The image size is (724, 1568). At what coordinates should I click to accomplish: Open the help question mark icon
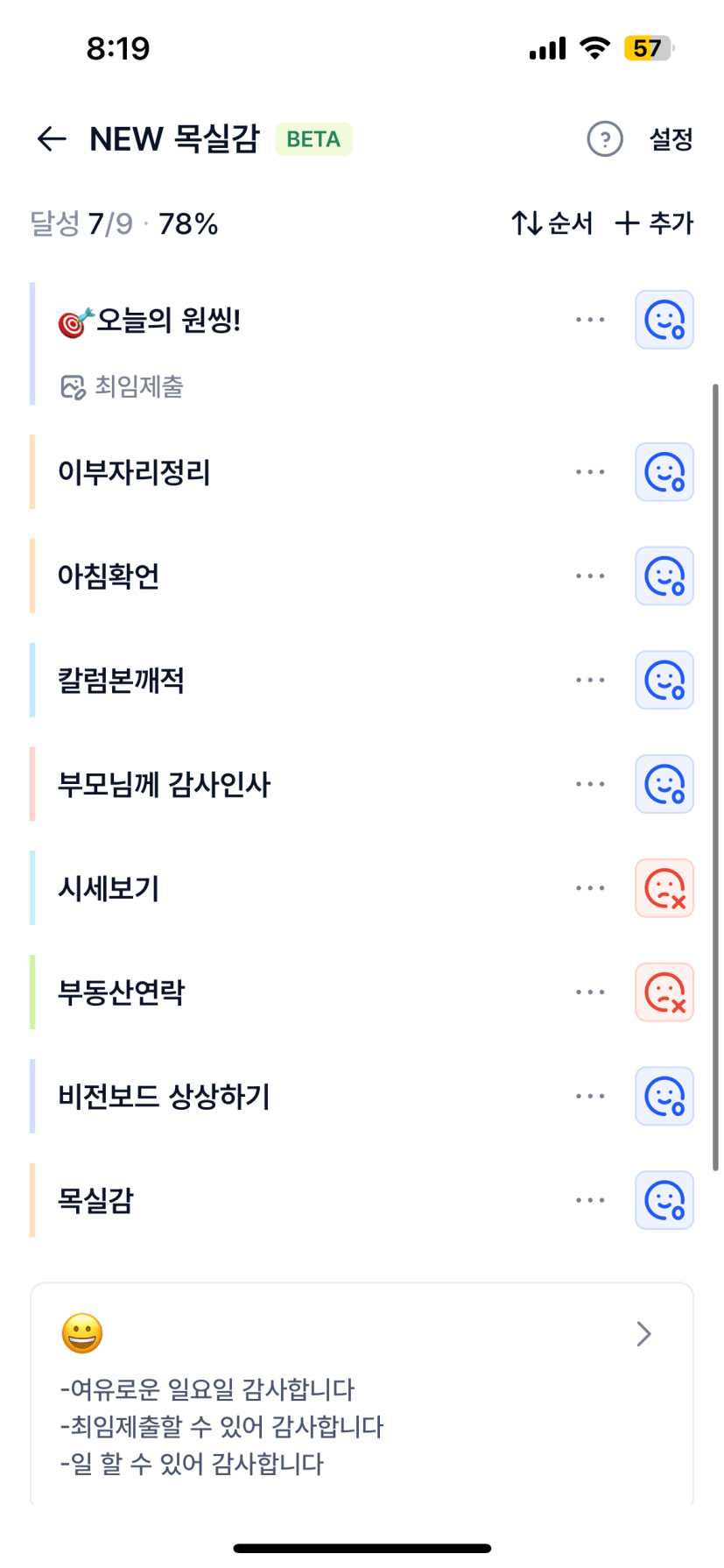coord(604,139)
